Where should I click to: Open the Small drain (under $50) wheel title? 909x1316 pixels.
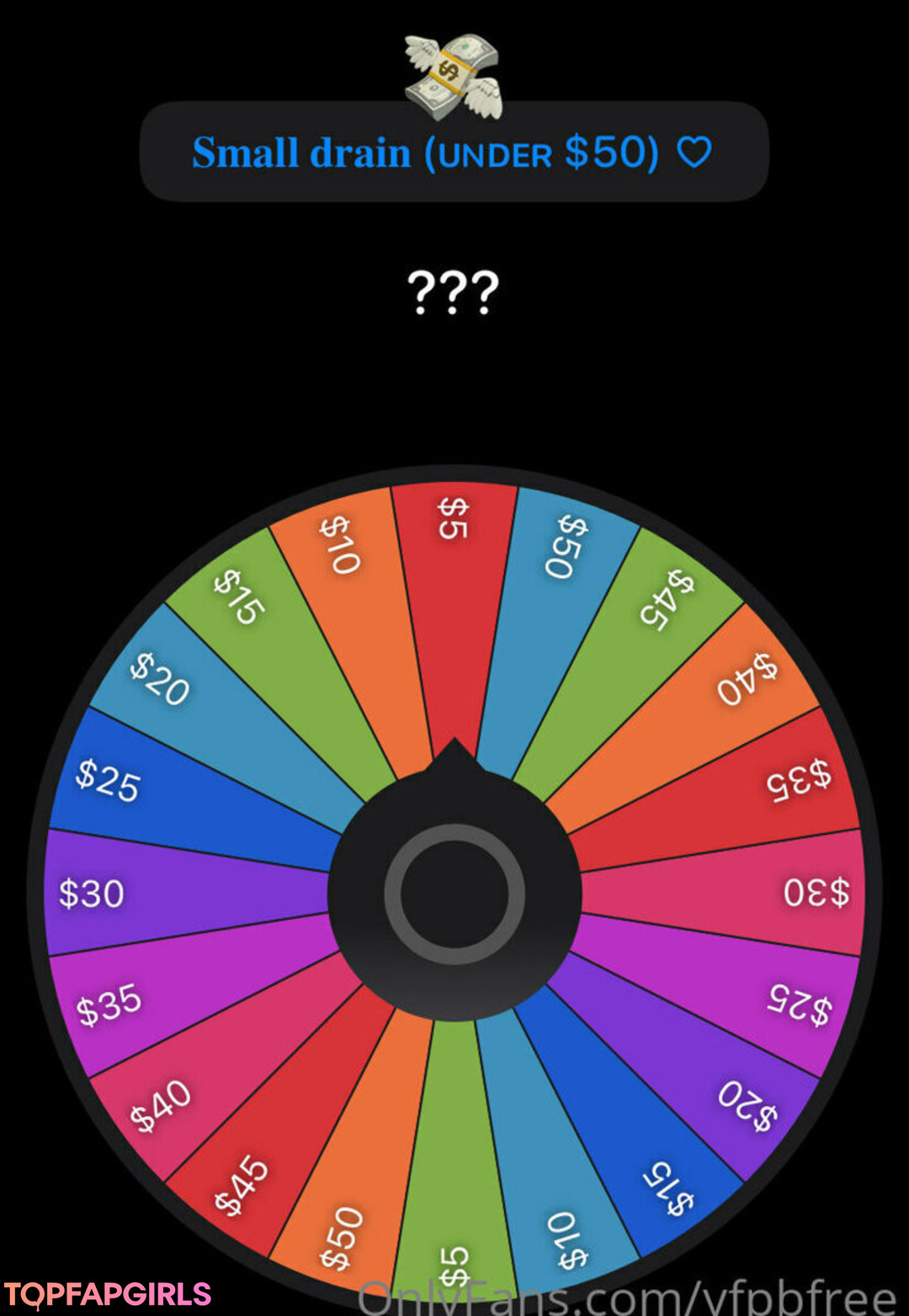(x=453, y=153)
